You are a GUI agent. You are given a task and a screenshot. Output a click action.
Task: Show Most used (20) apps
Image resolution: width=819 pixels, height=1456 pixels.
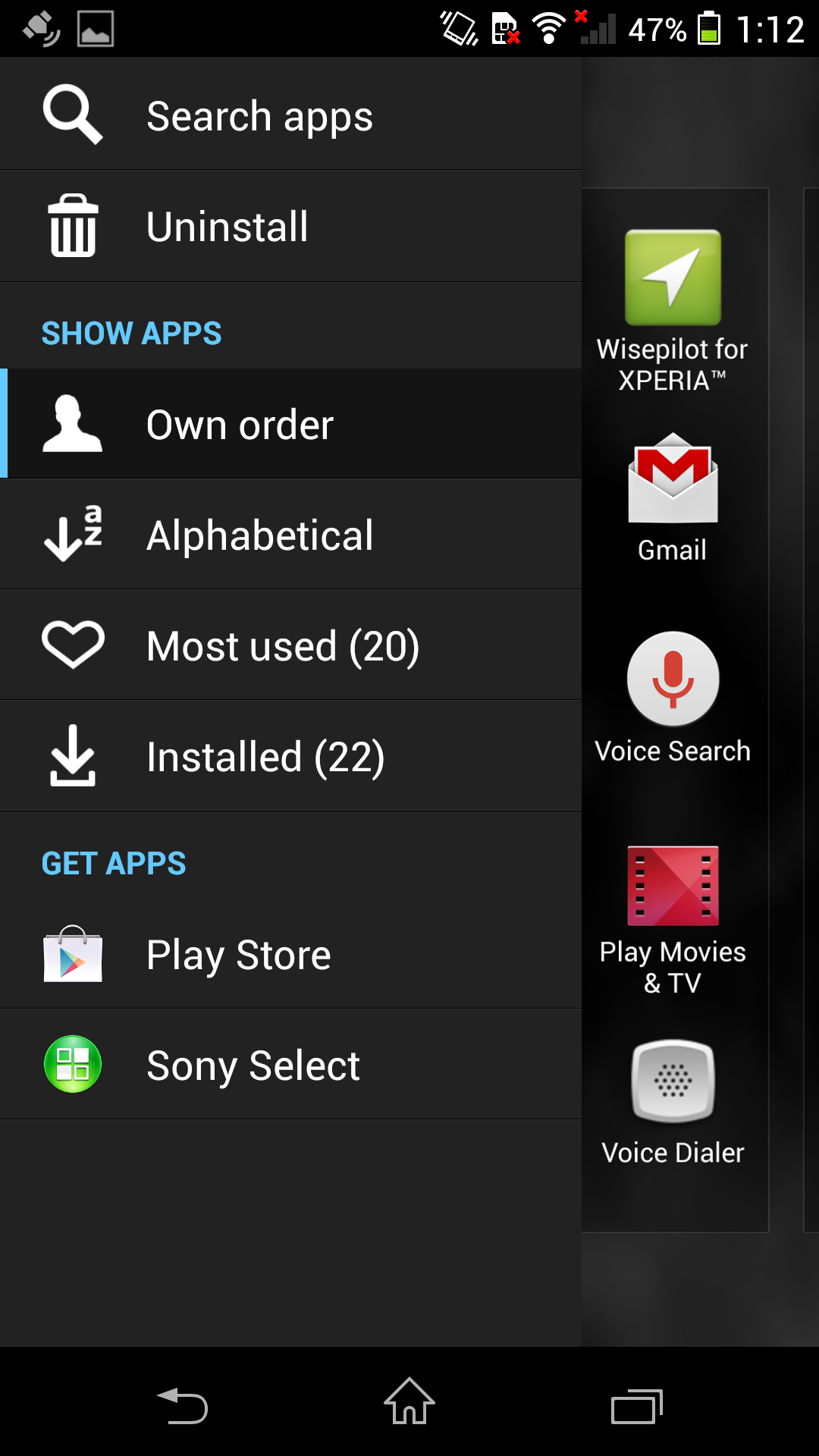tap(290, 645)
